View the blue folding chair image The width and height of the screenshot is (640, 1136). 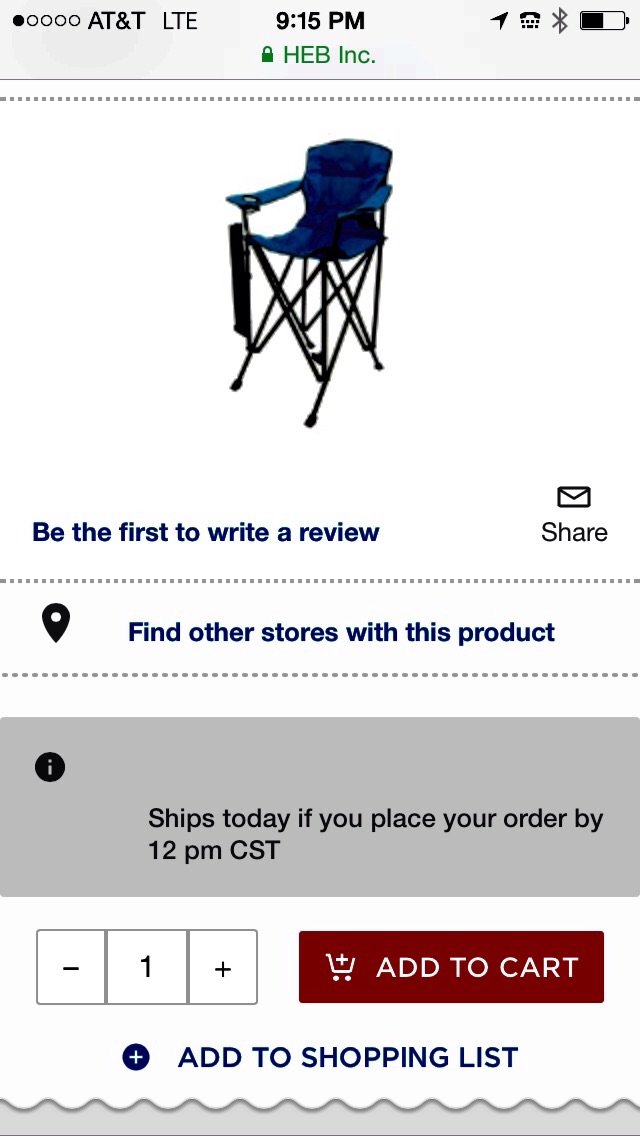[310, 283]
